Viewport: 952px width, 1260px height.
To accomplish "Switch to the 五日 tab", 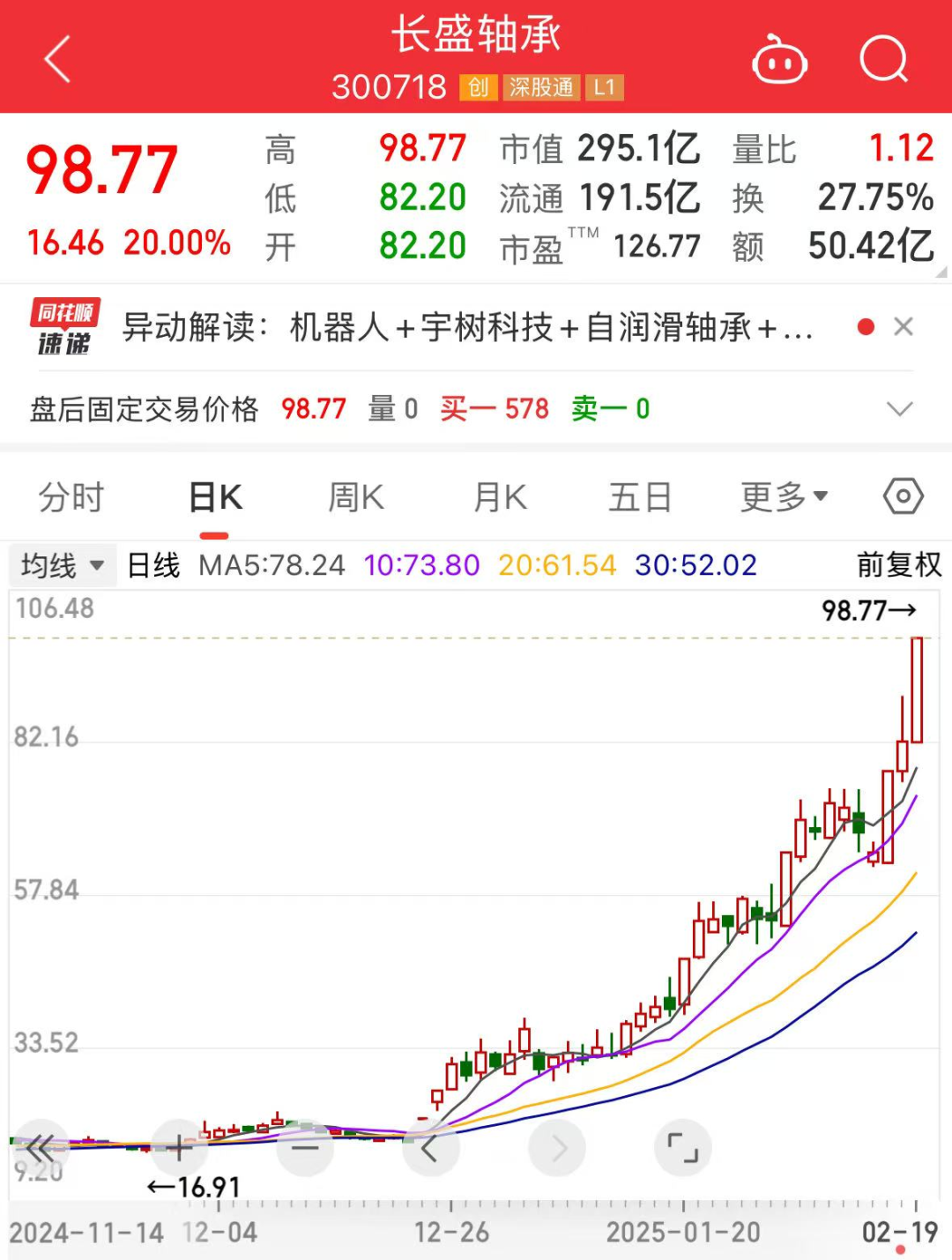I will pyautogui.click(x=640, y=497).
